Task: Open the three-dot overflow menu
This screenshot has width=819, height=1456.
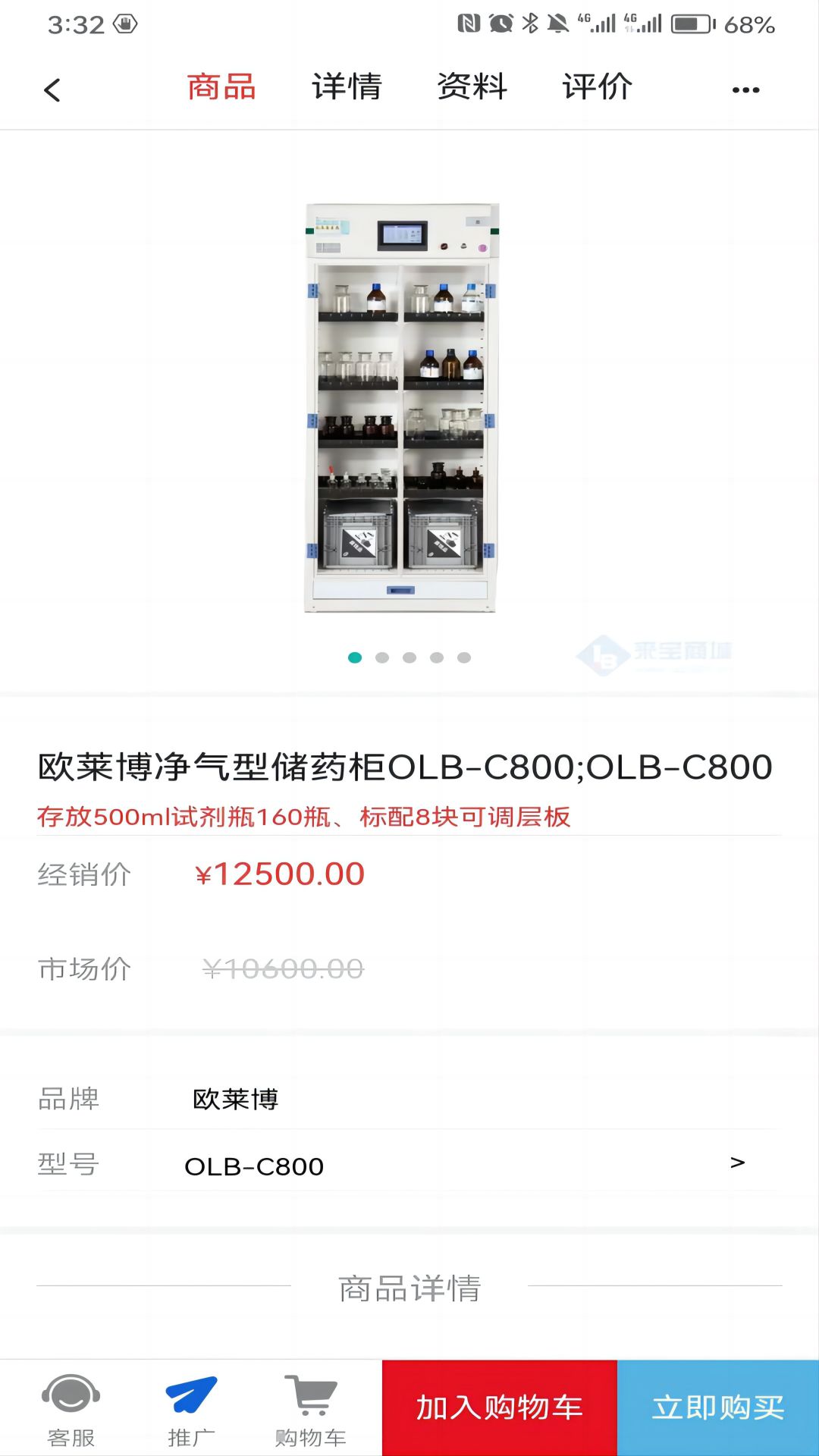Action: [x=745, y=90]
